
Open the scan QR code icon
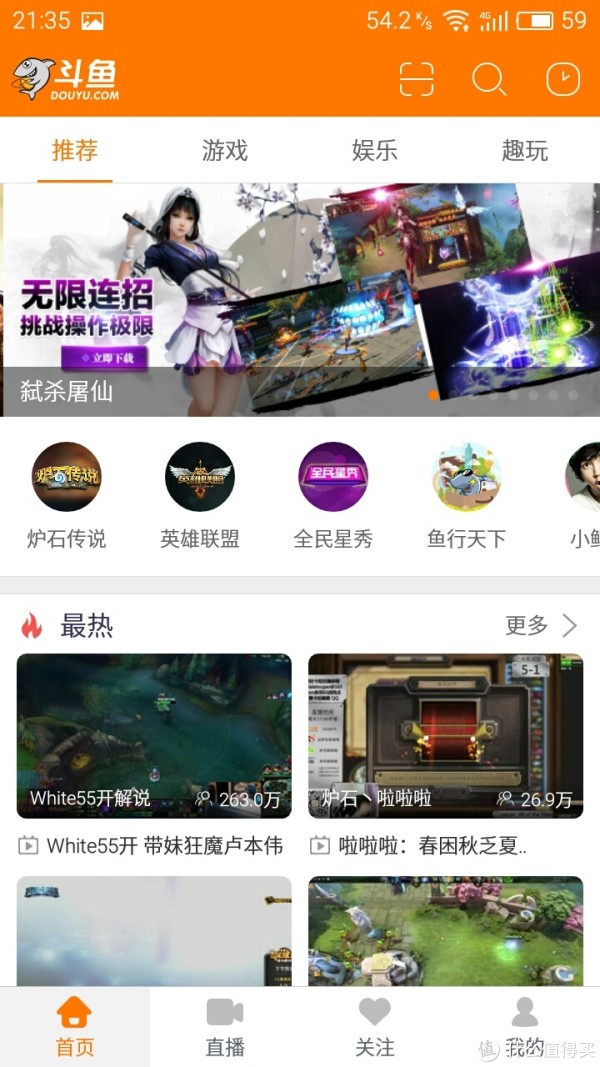[416, 79]
